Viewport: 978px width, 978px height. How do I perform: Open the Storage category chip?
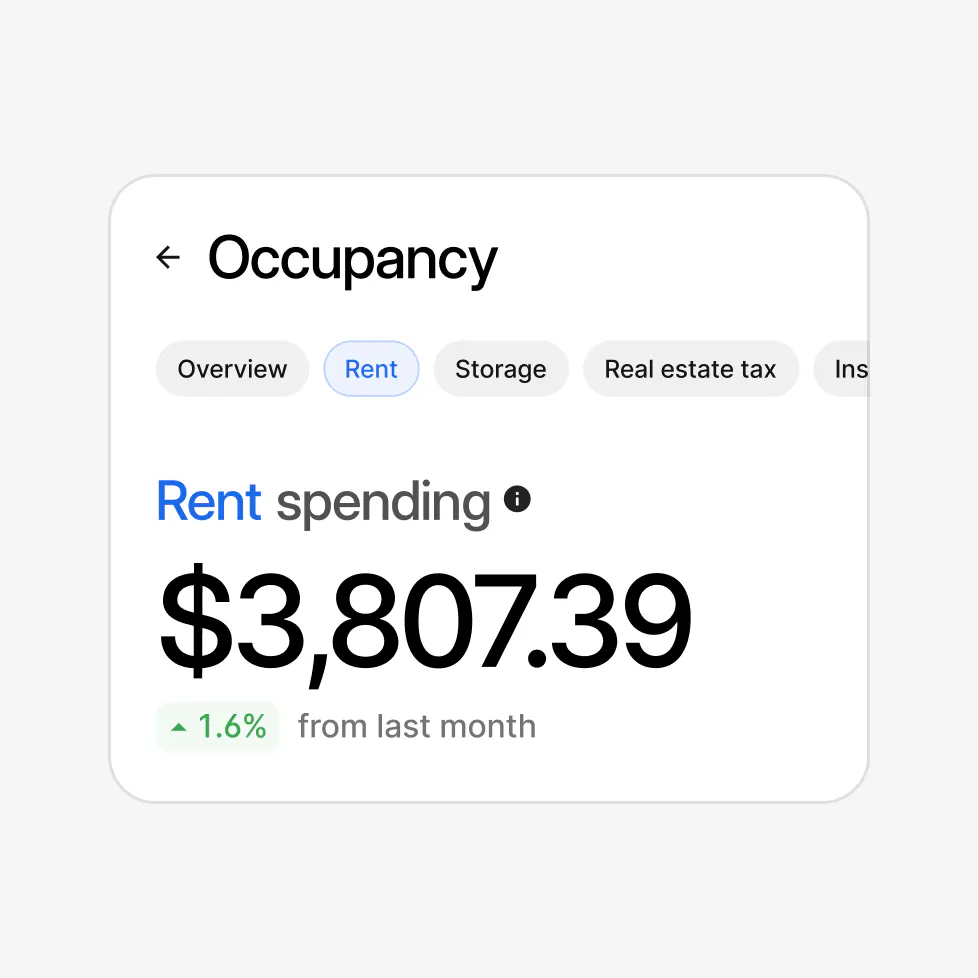[500, 369]
